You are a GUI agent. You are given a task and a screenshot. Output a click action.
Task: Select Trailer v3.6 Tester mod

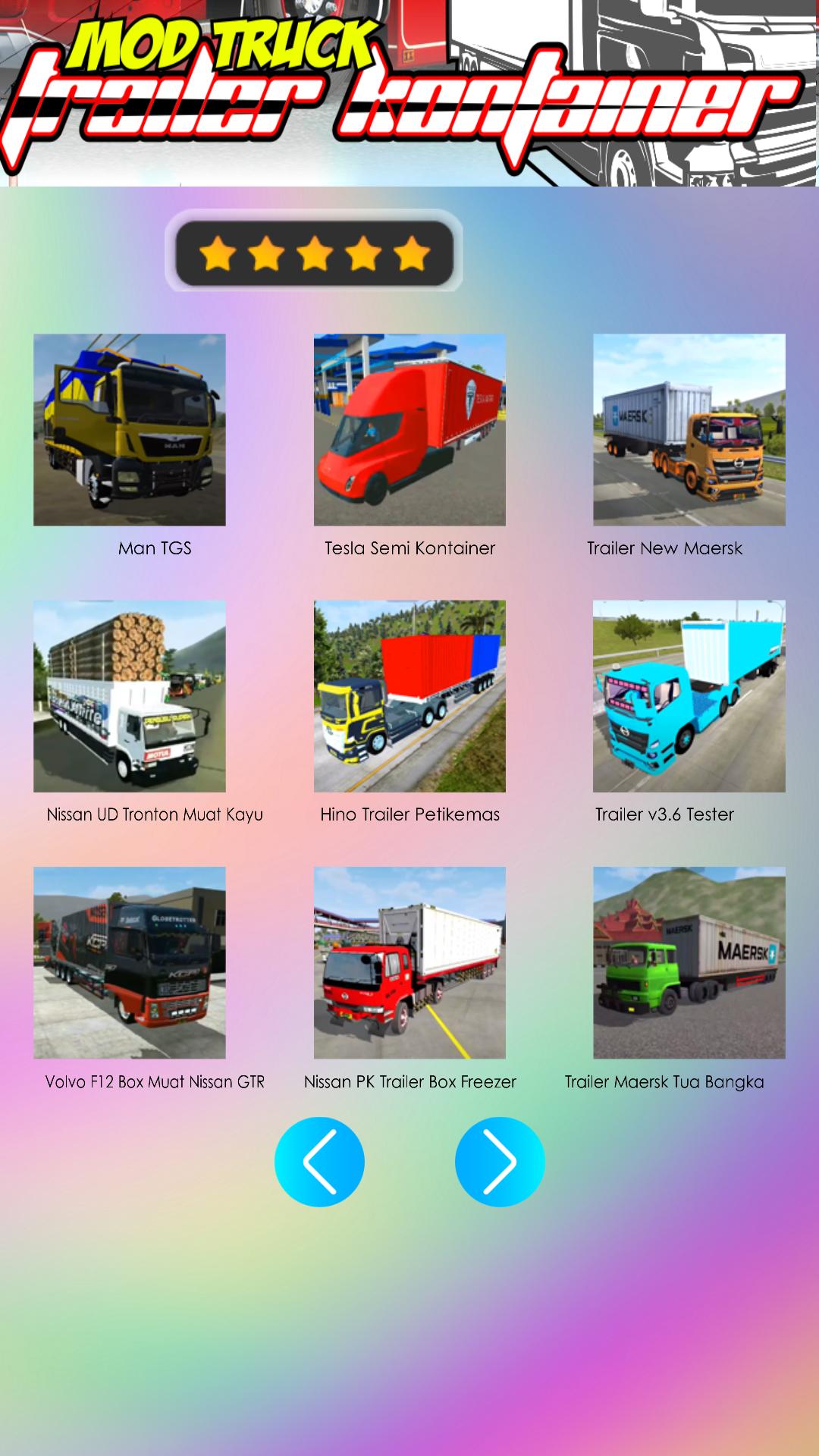(689, 696)
